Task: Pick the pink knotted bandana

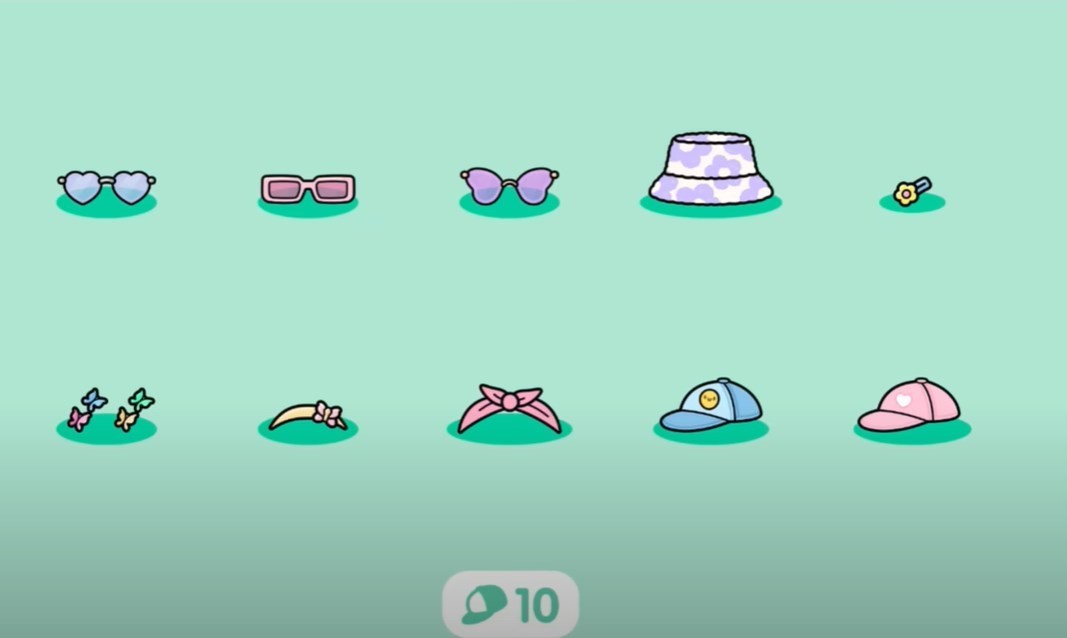Action: point(509,407)
